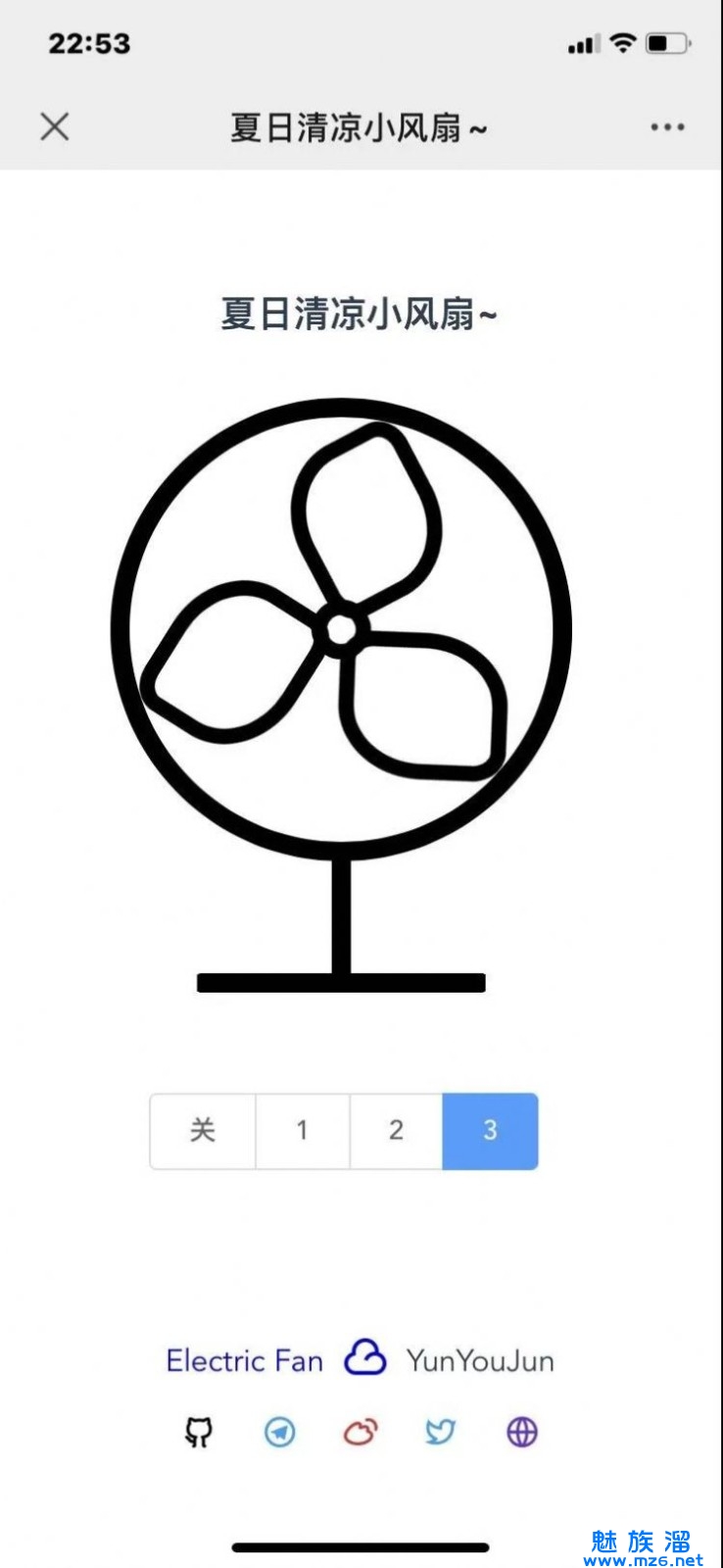Open the Weibo icon link
The width and height of the screenshot is (723, 1568).
pyautogui.click(x=361, y=1433)
